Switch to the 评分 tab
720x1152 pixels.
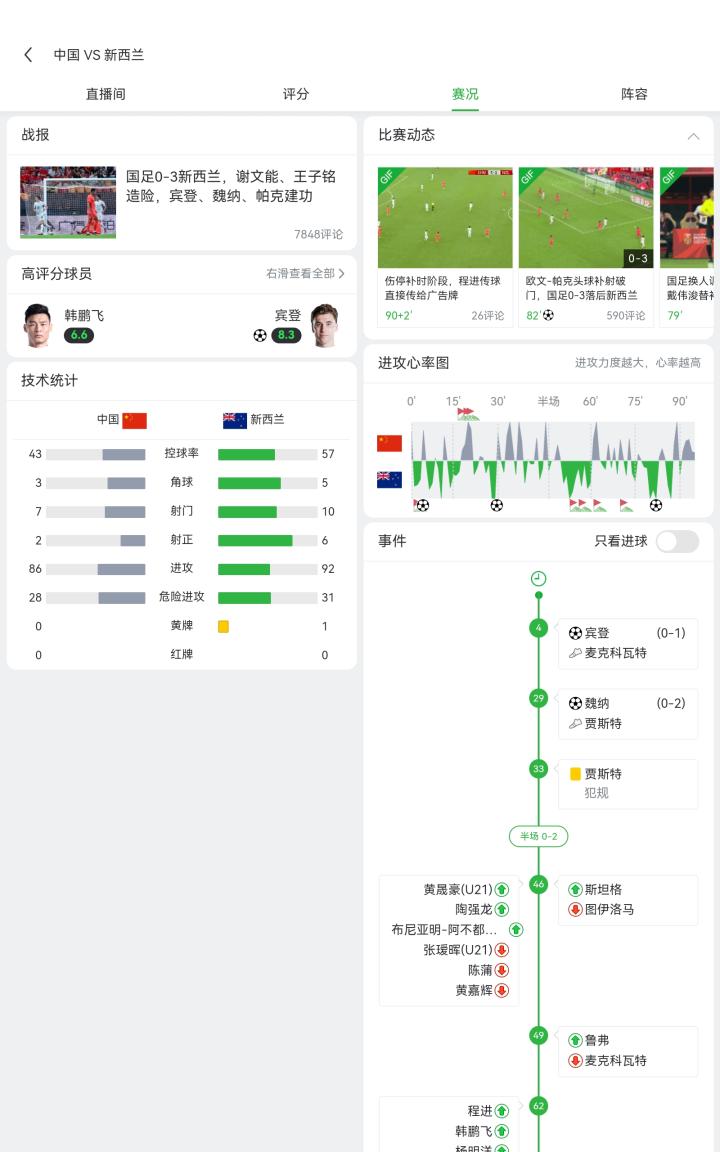[x=296, y=94]
